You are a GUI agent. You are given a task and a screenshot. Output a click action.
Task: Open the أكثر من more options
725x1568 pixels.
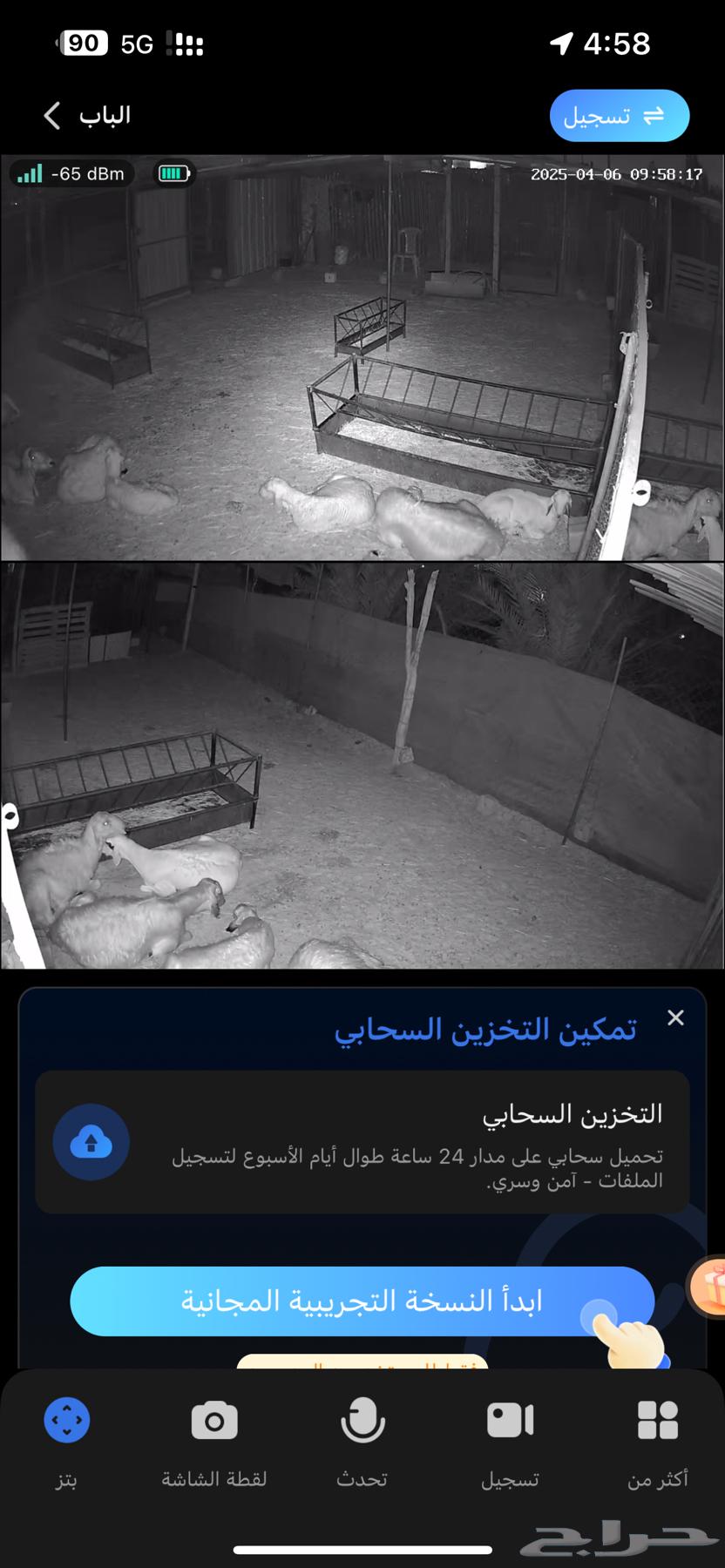[658, 1421]
